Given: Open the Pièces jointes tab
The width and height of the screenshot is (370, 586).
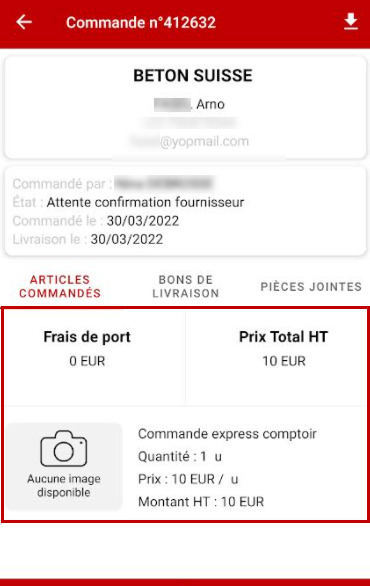Looking at the screenshot, I should pyautogui.click(x=311, y=287).
